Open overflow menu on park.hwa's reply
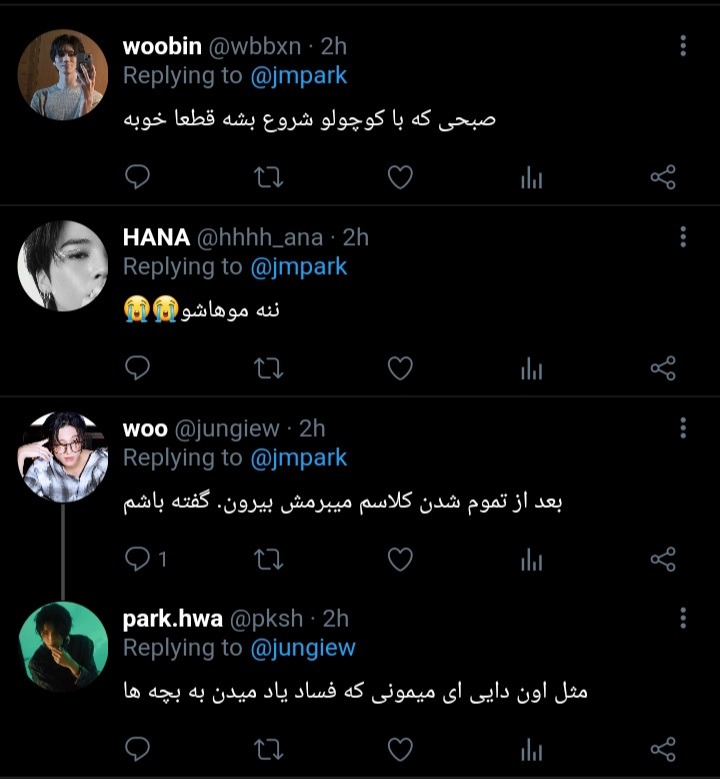This screenshot has width=720, height=779. coord(683,618)
